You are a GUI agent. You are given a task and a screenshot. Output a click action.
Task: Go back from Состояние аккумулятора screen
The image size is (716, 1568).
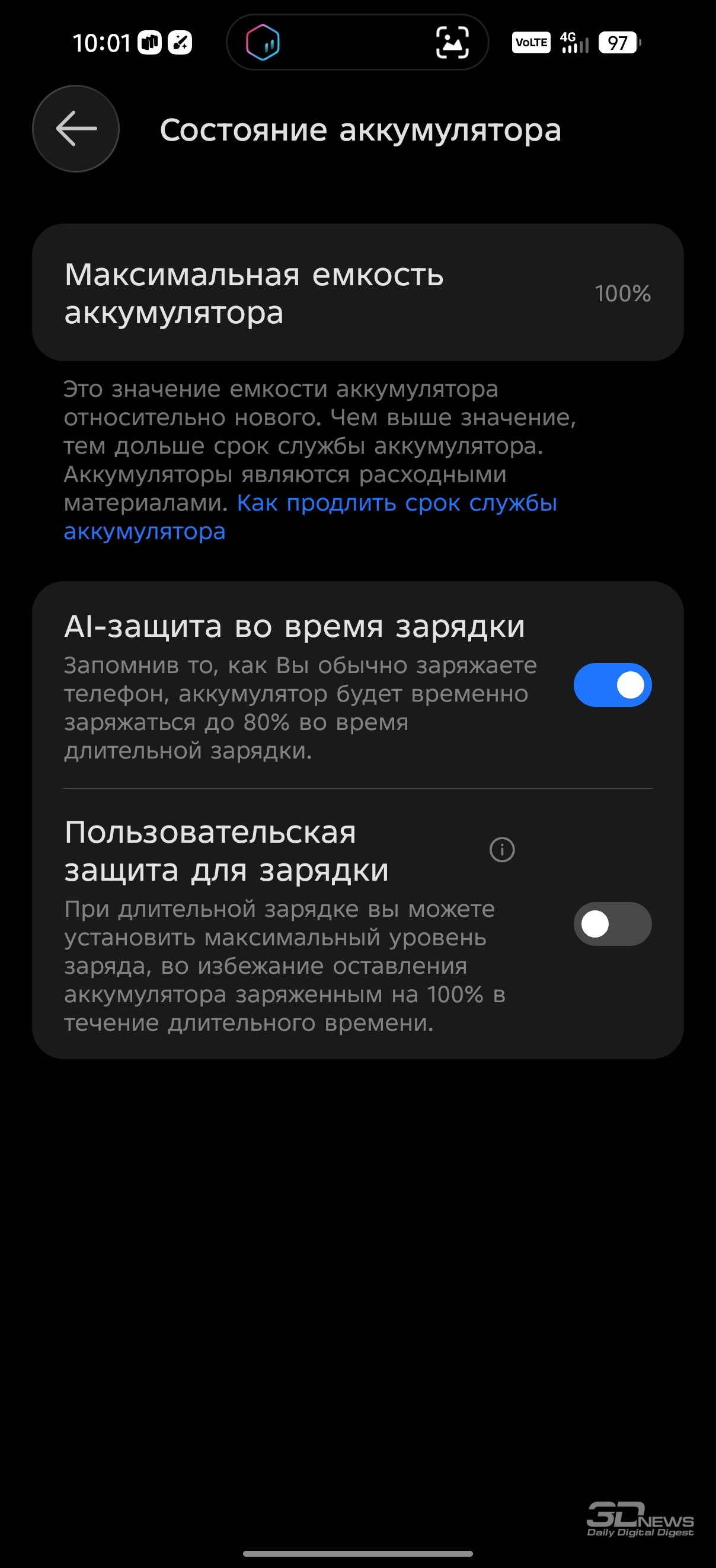[x=75, y=129]
